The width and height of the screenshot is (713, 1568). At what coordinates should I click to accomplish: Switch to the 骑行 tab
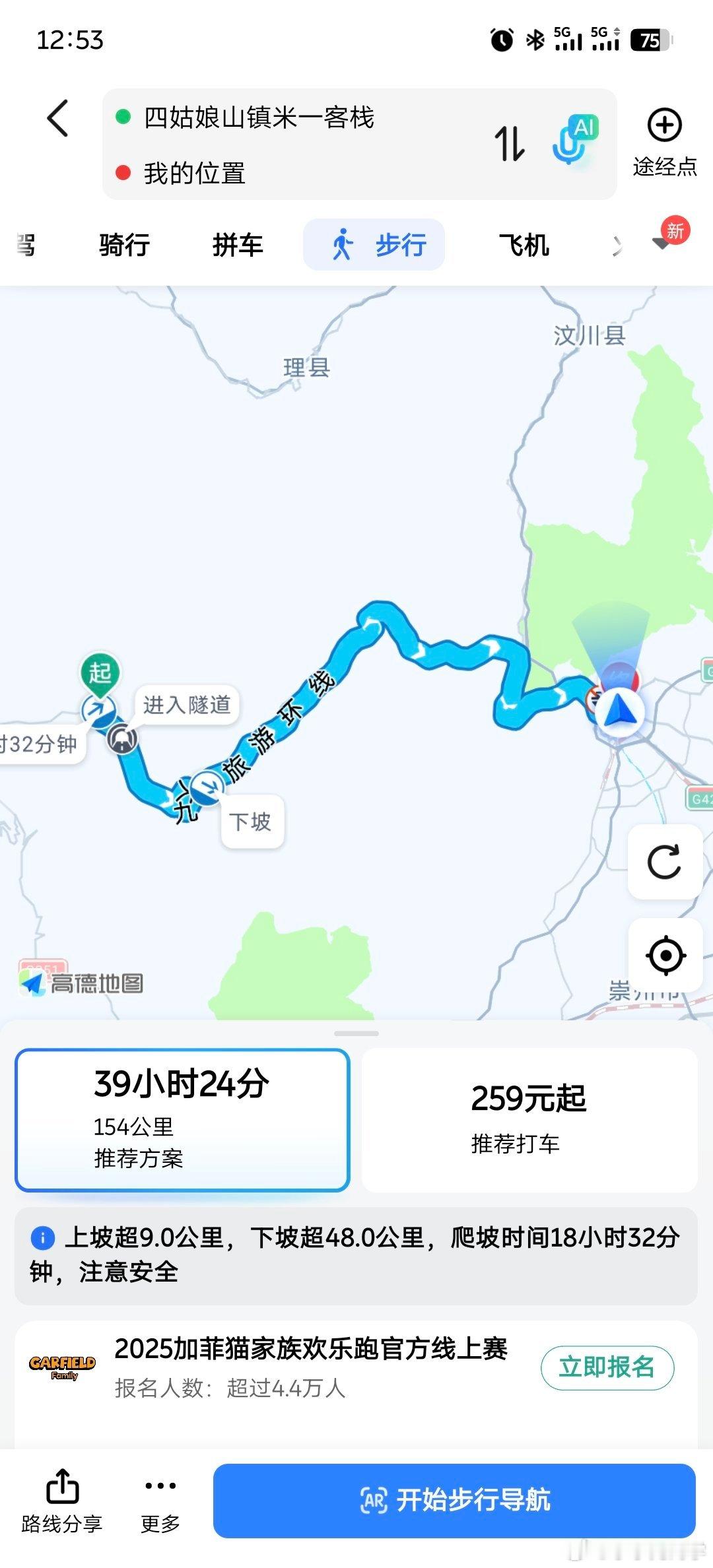pyautogui.click(x=124, y=245)
